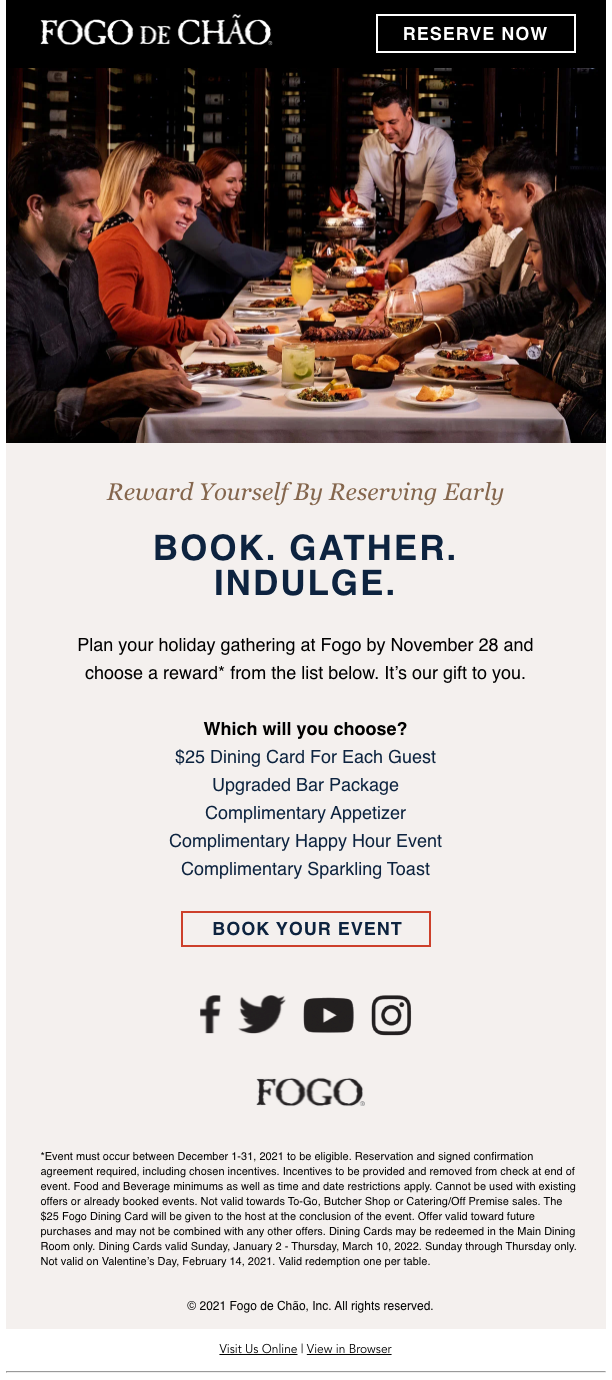The width and height of the screenshot is (612, 1380).
Task: Visit the YouTube channel icon
Action: 328,1016
